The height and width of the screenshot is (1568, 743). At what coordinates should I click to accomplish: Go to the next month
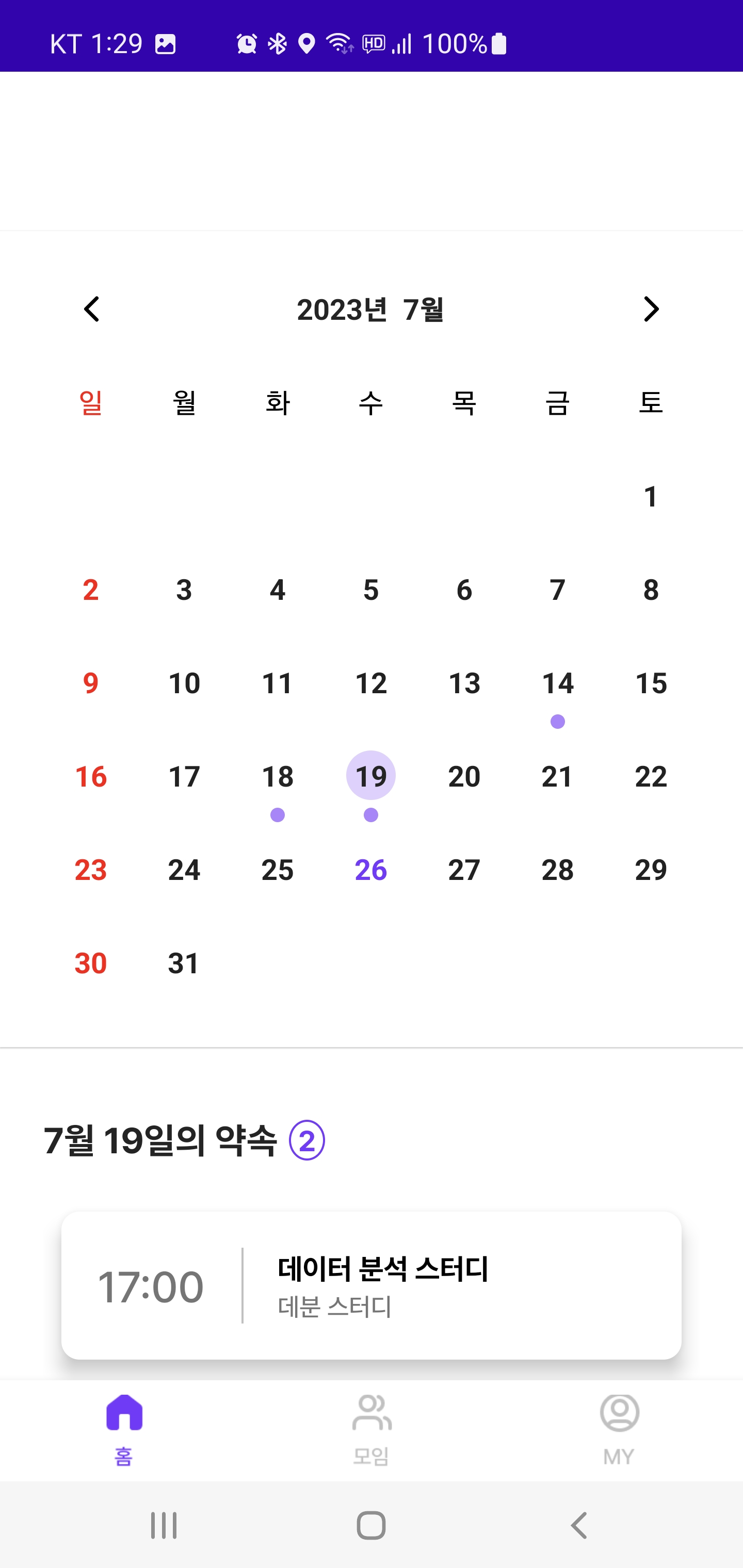pos(651,309)
